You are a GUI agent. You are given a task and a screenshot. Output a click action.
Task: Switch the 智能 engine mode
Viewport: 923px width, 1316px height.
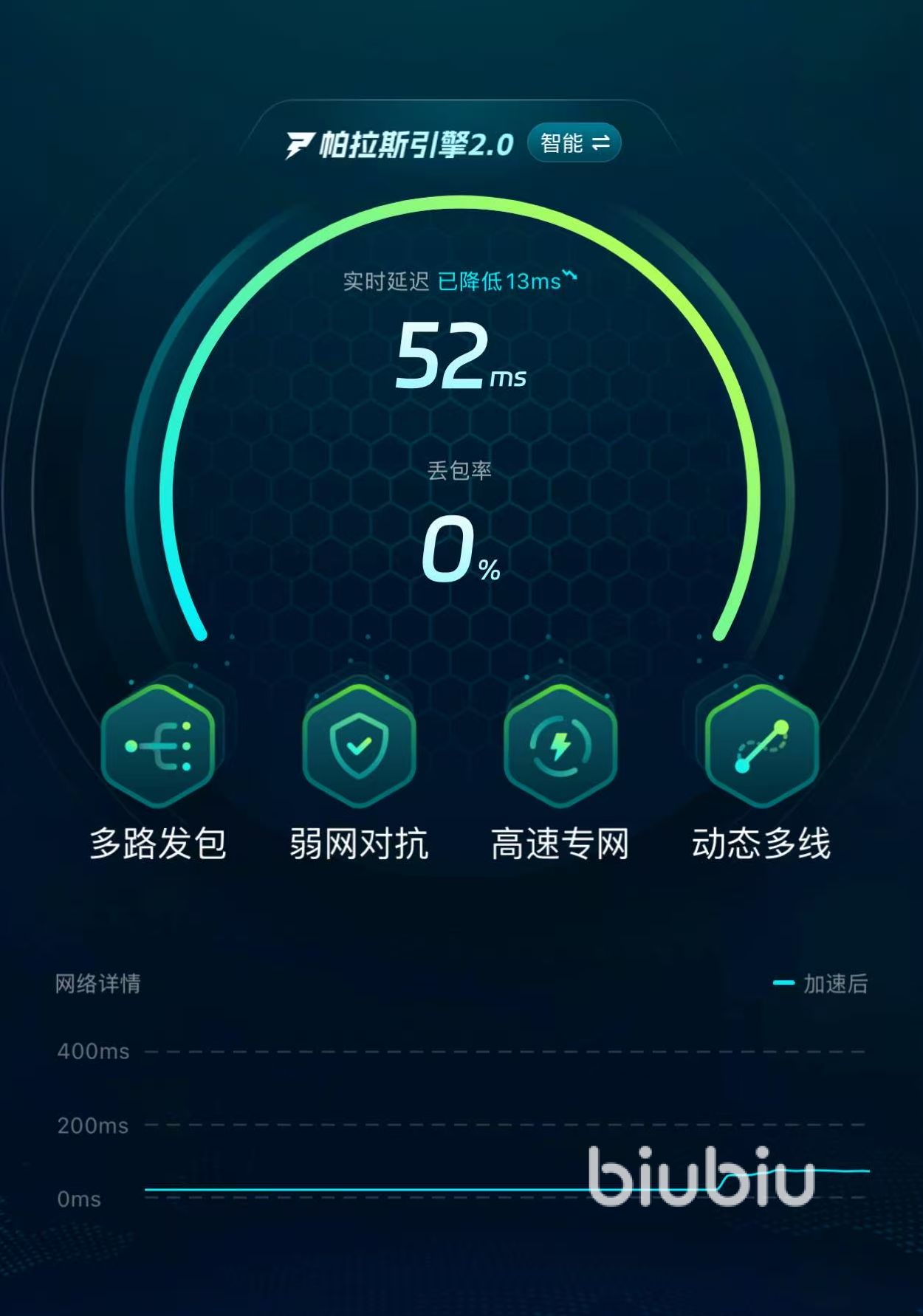574,142
